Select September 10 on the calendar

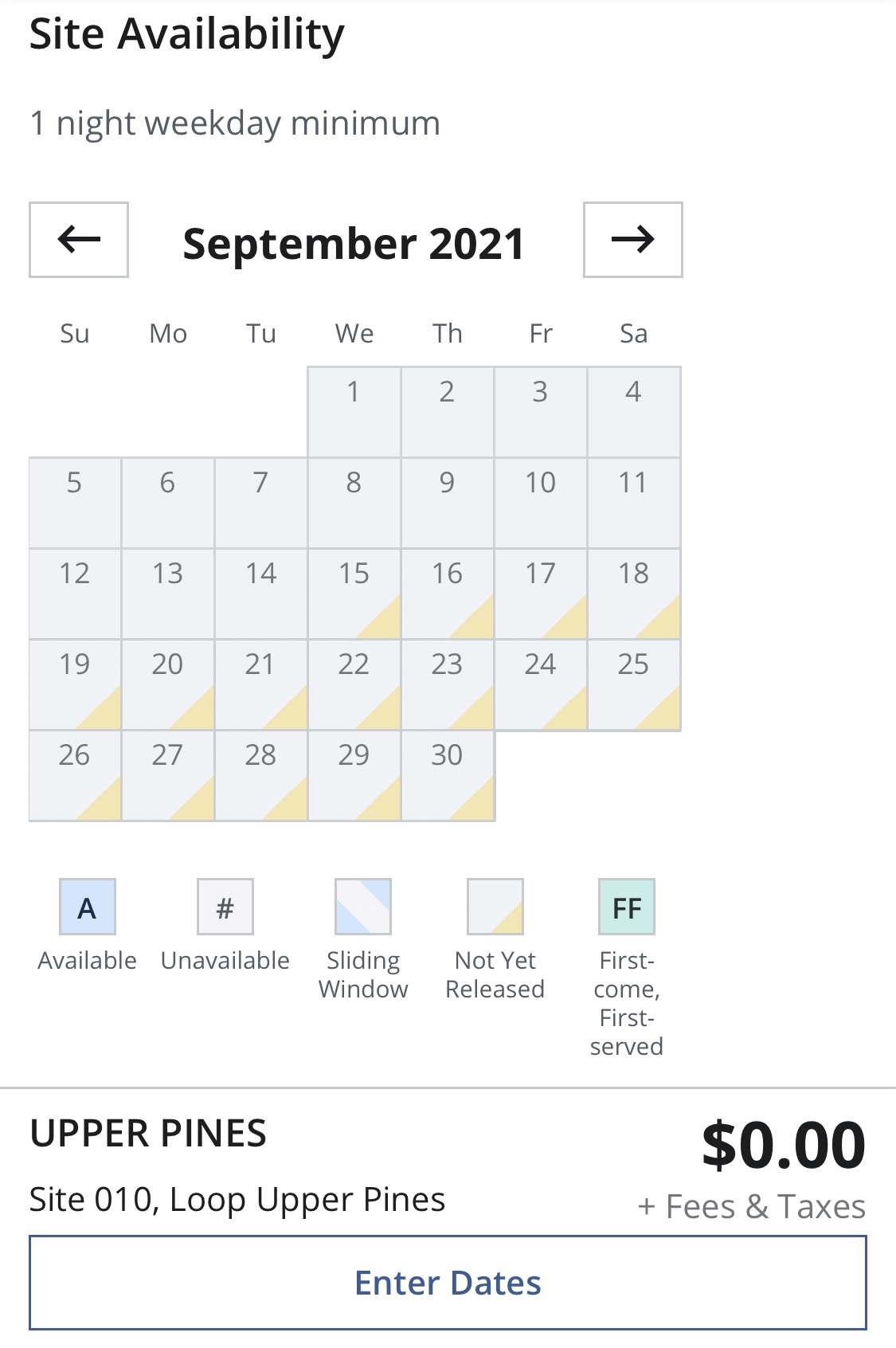click(x=541, y=503)
